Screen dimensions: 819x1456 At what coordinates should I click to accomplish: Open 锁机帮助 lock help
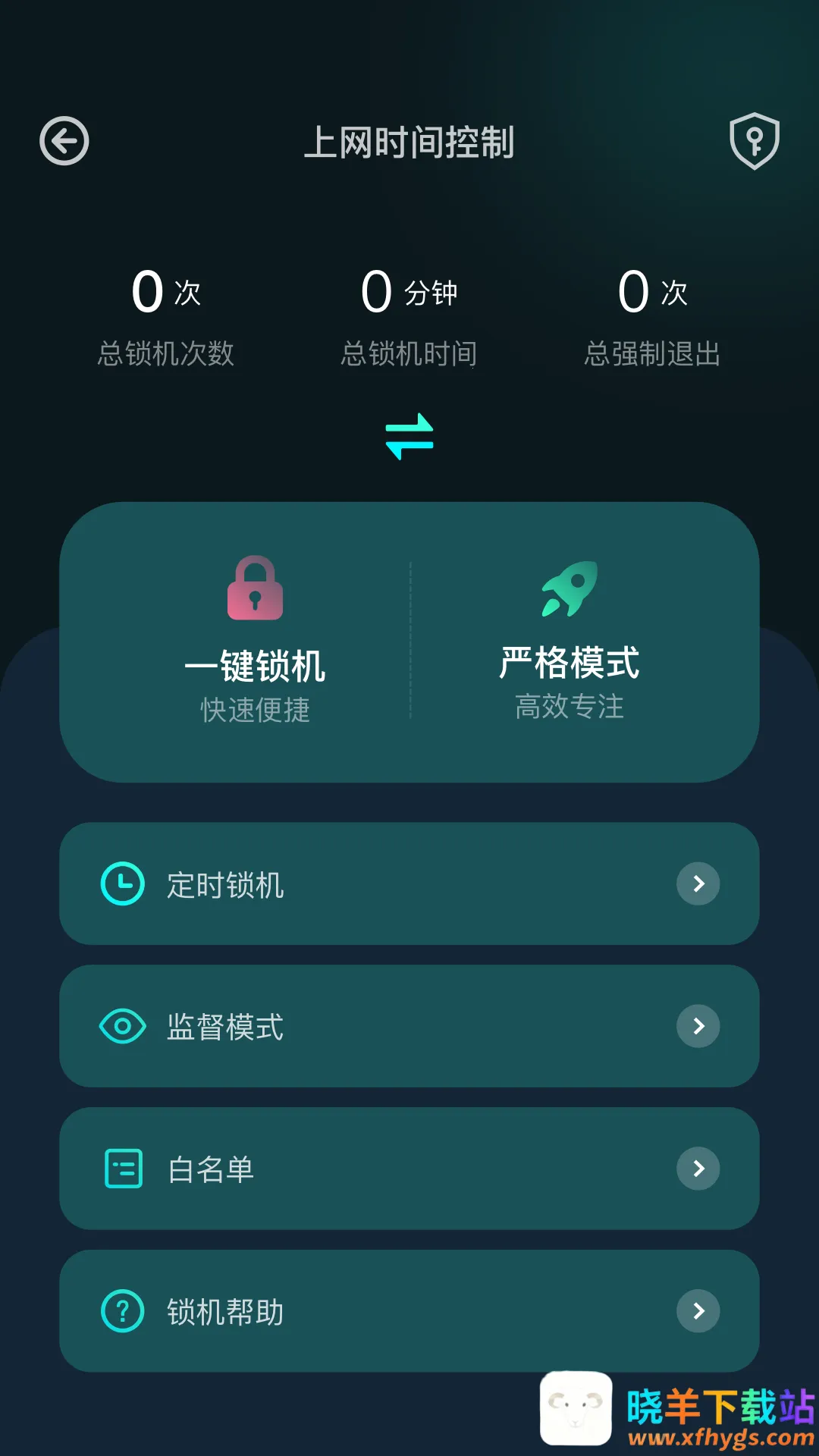pos(409,1311)
